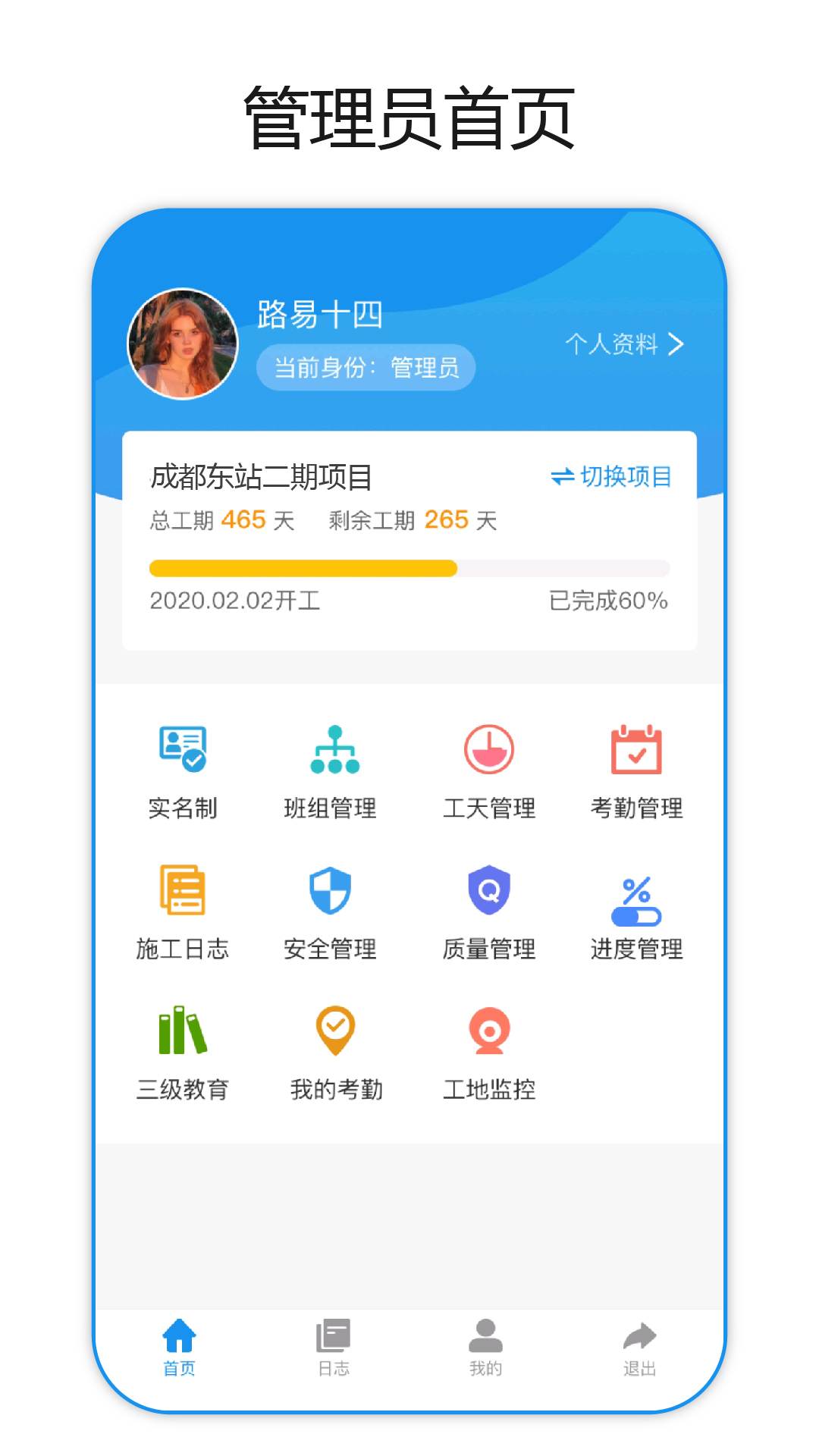
Task: Expand profile details via the chevron arrow
Action: pos(678,344)
